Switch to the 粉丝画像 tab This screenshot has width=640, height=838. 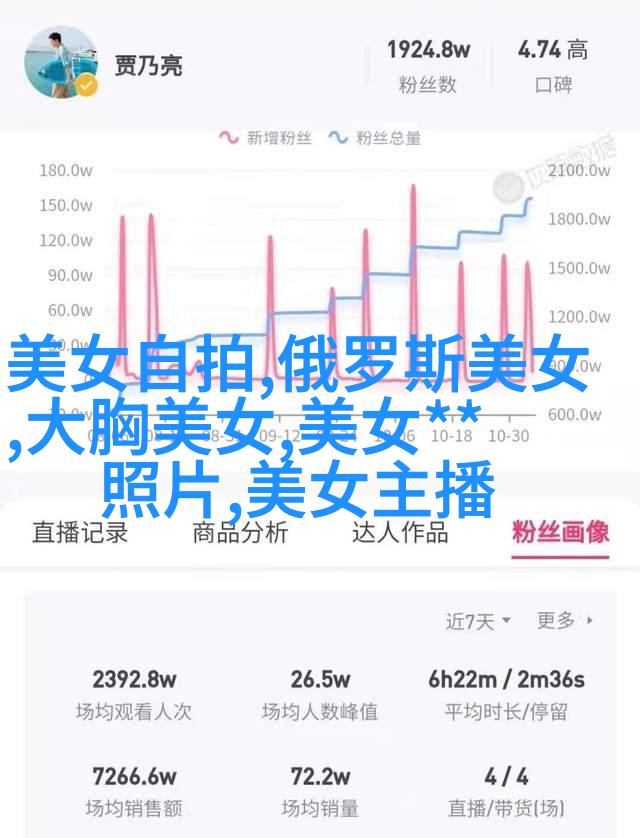560,532
